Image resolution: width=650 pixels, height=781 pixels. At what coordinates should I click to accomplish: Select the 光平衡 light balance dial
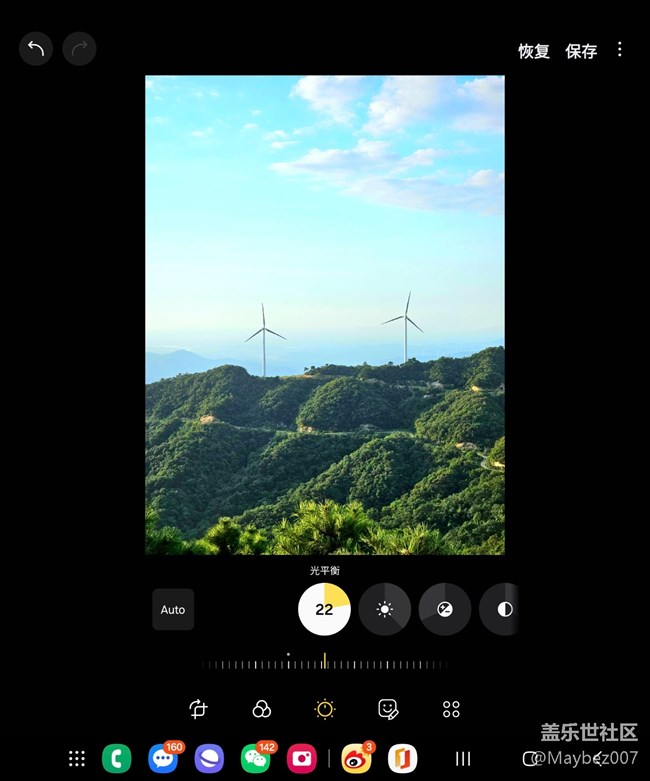[x=324, y=609]
